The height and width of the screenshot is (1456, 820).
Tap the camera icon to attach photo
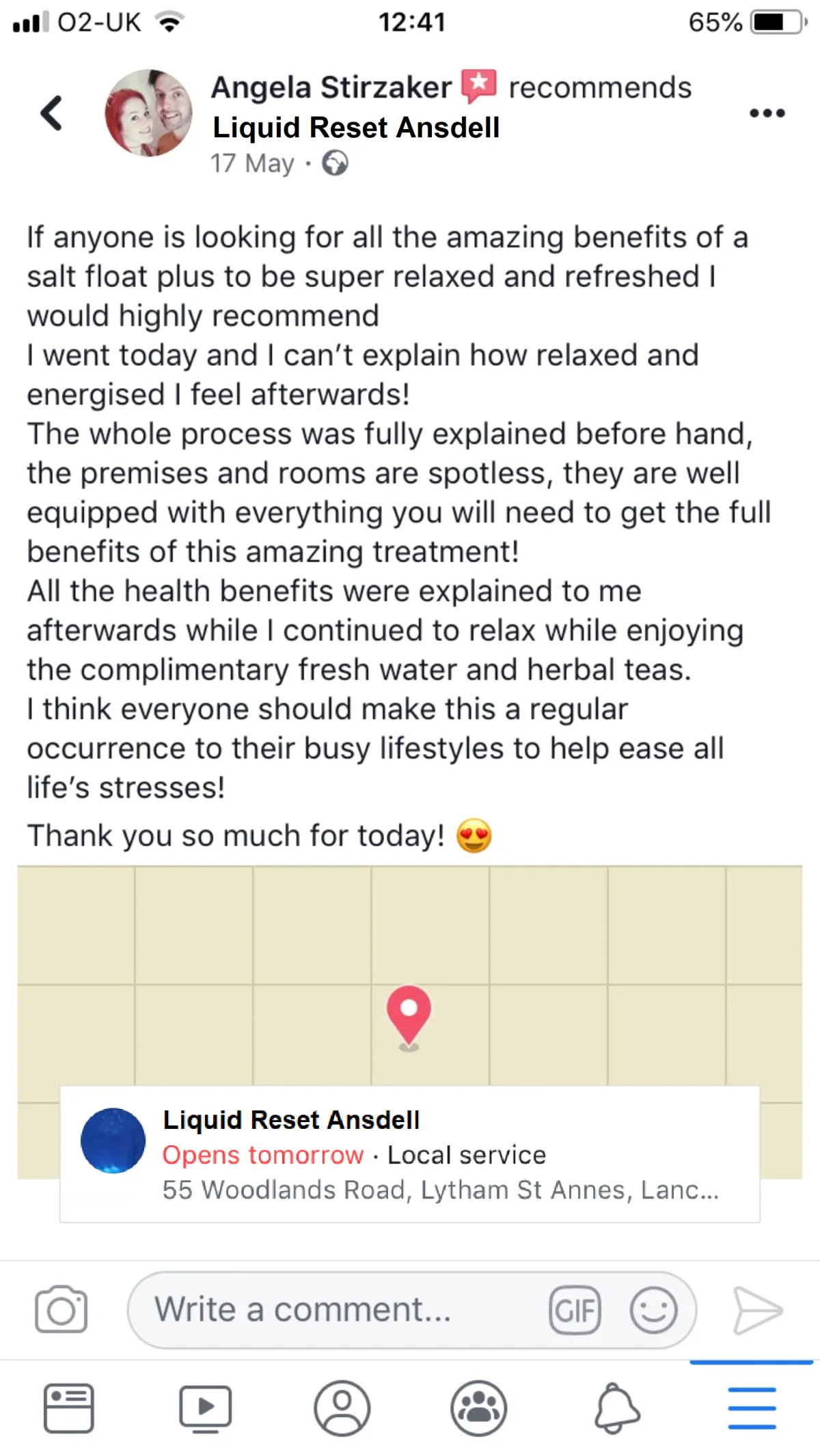coord(61,1309)
